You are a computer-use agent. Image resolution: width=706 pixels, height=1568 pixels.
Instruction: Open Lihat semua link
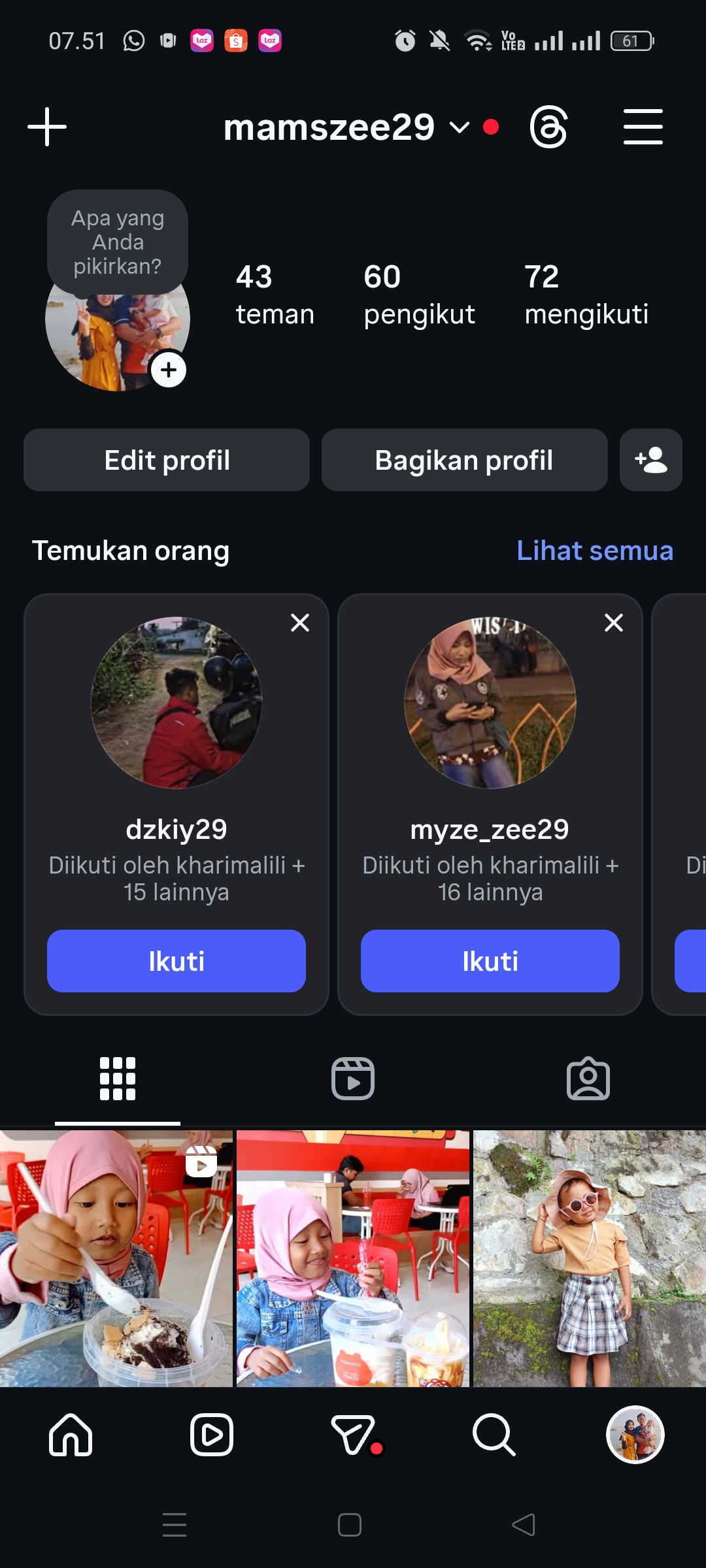tap(594, 550)
